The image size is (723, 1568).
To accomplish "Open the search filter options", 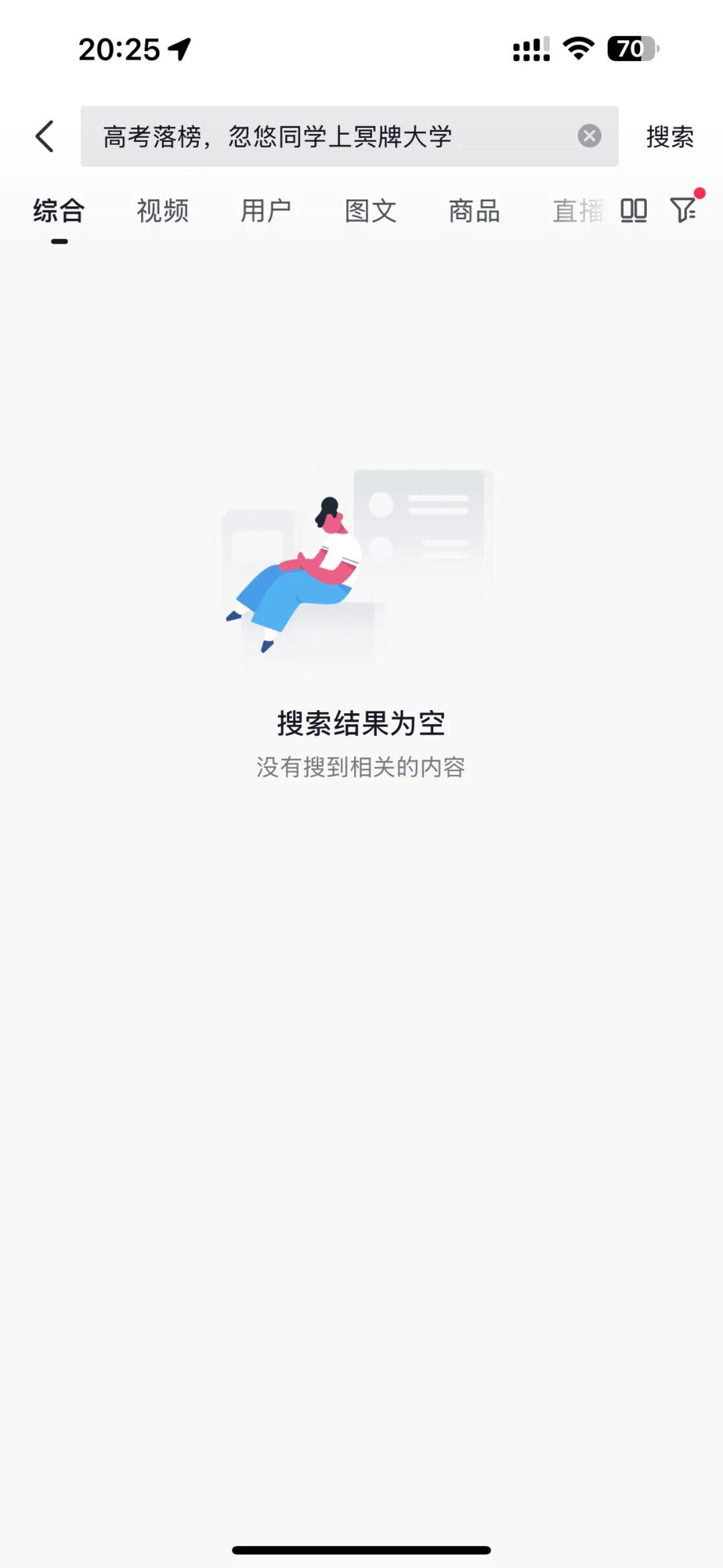I will [x=684, y=210].
